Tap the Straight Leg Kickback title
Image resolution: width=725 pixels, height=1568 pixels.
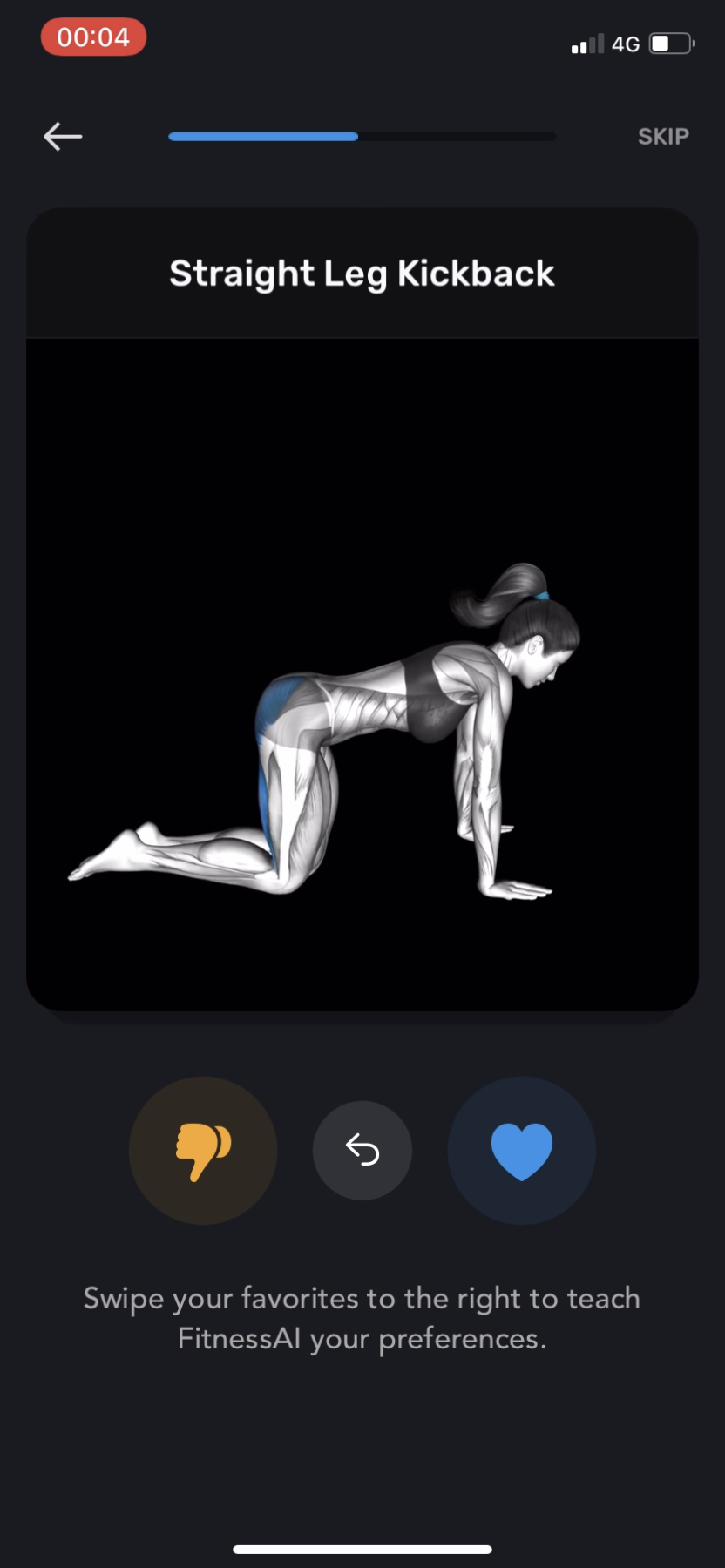click(x=362, y=273)
